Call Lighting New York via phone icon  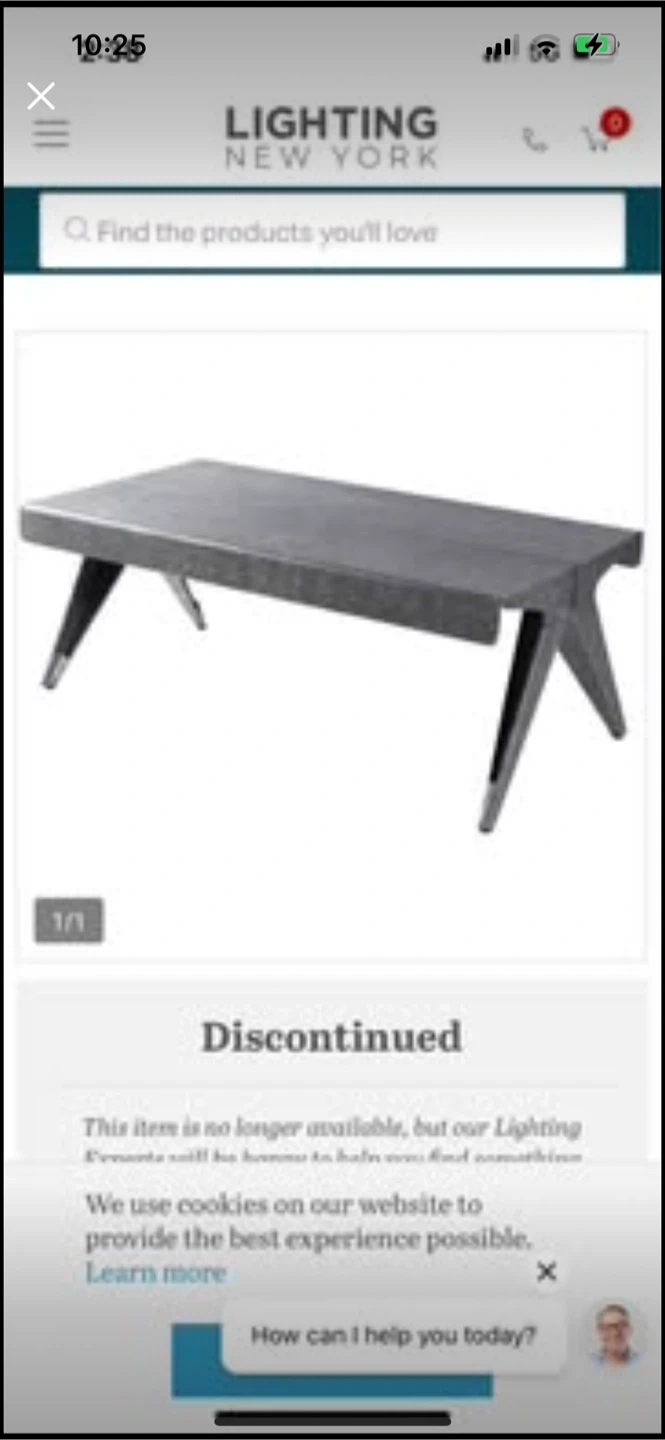tap(535, 140)
